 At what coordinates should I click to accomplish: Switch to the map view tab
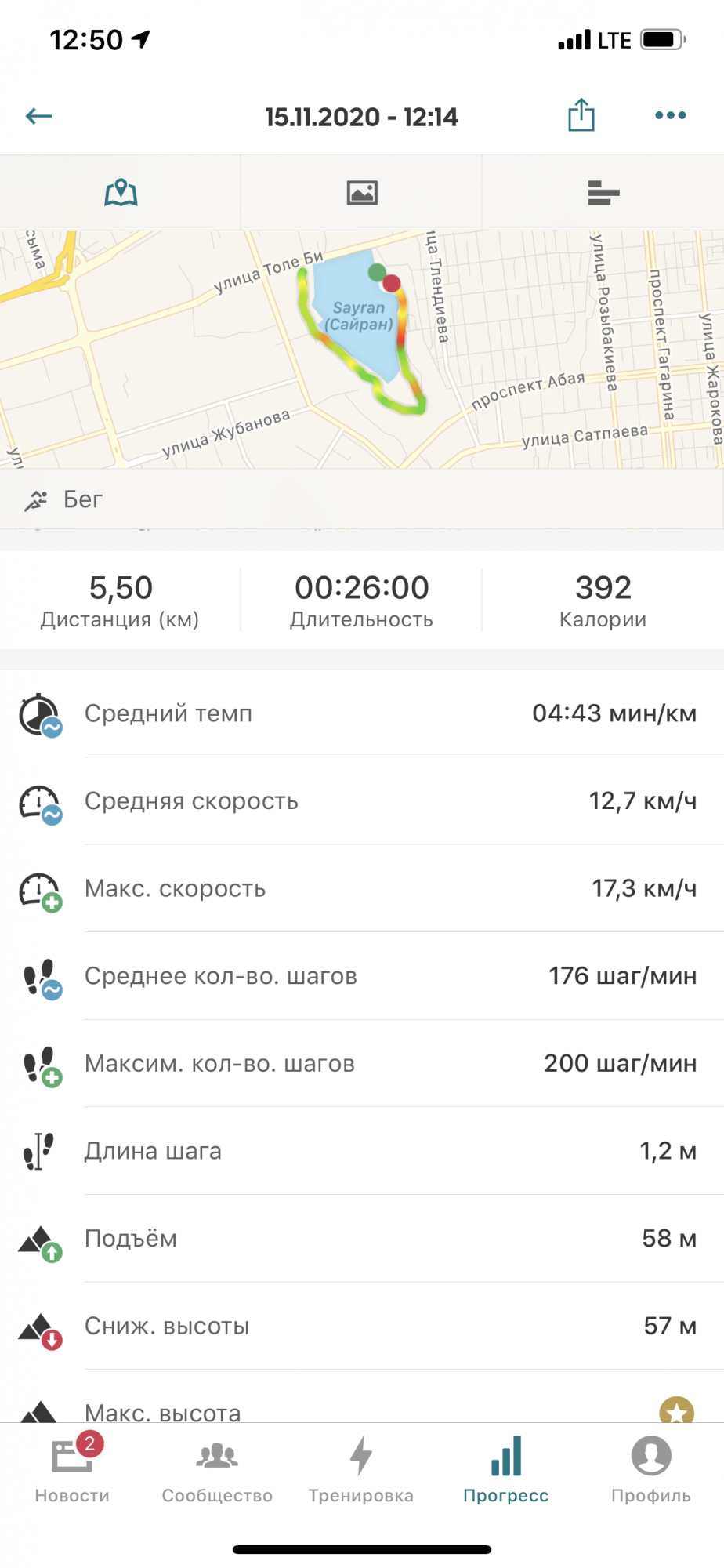[x=121, y=192]
